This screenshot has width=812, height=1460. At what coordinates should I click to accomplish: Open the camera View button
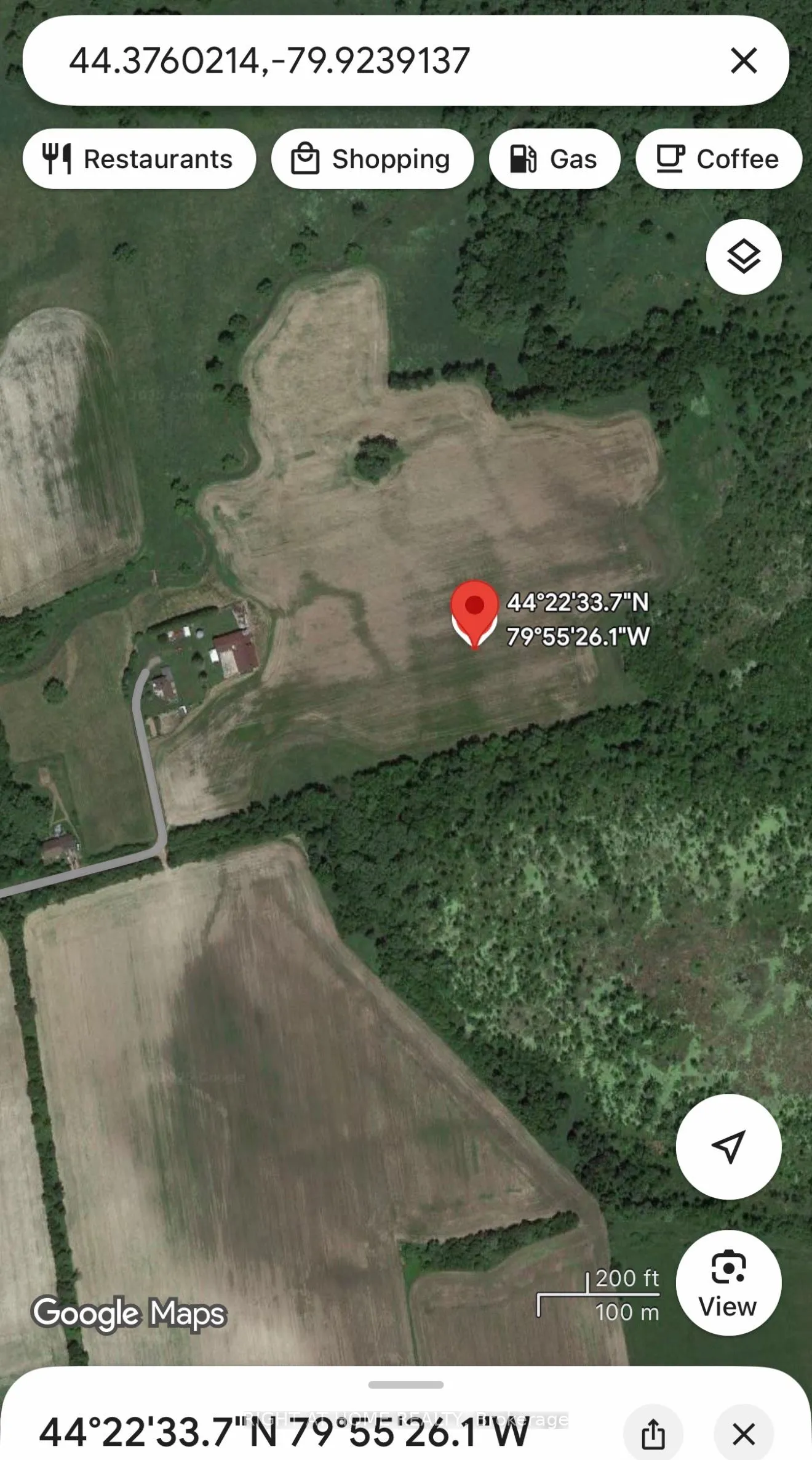point(728,1283)
